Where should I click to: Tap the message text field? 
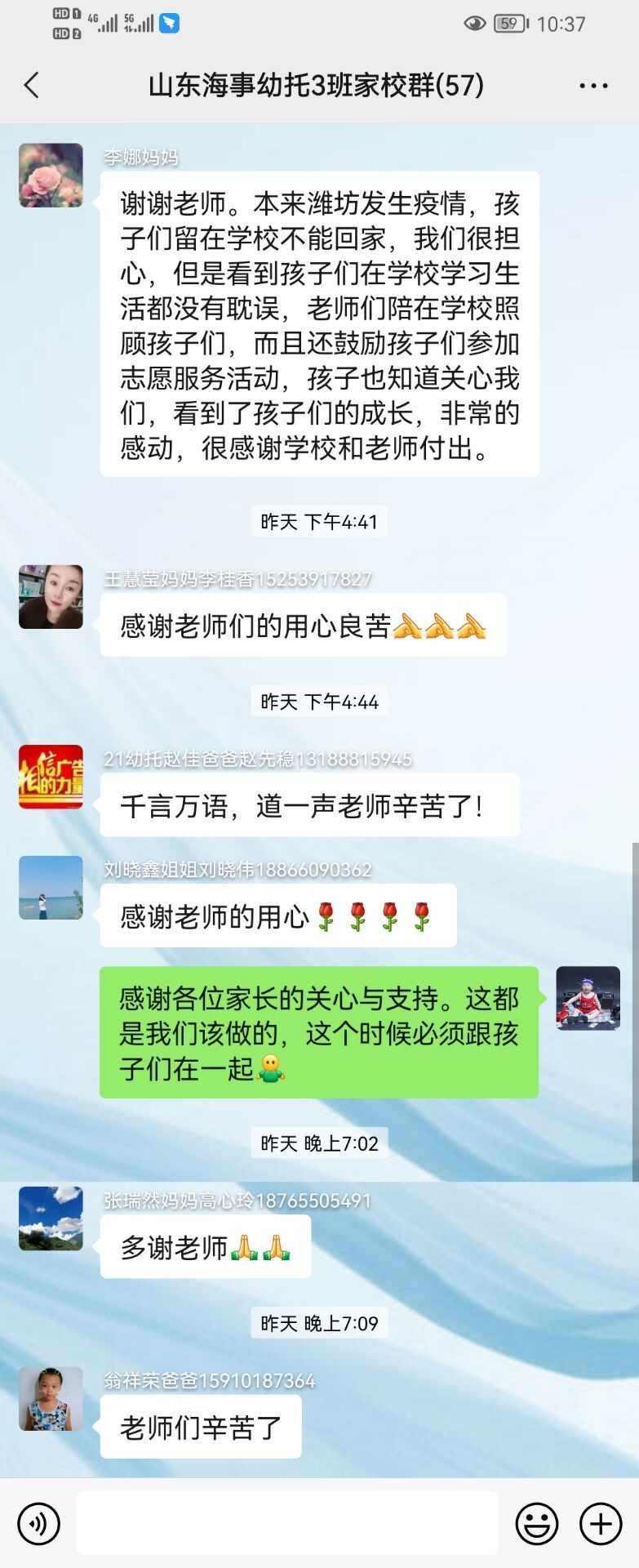(287, 1523)
